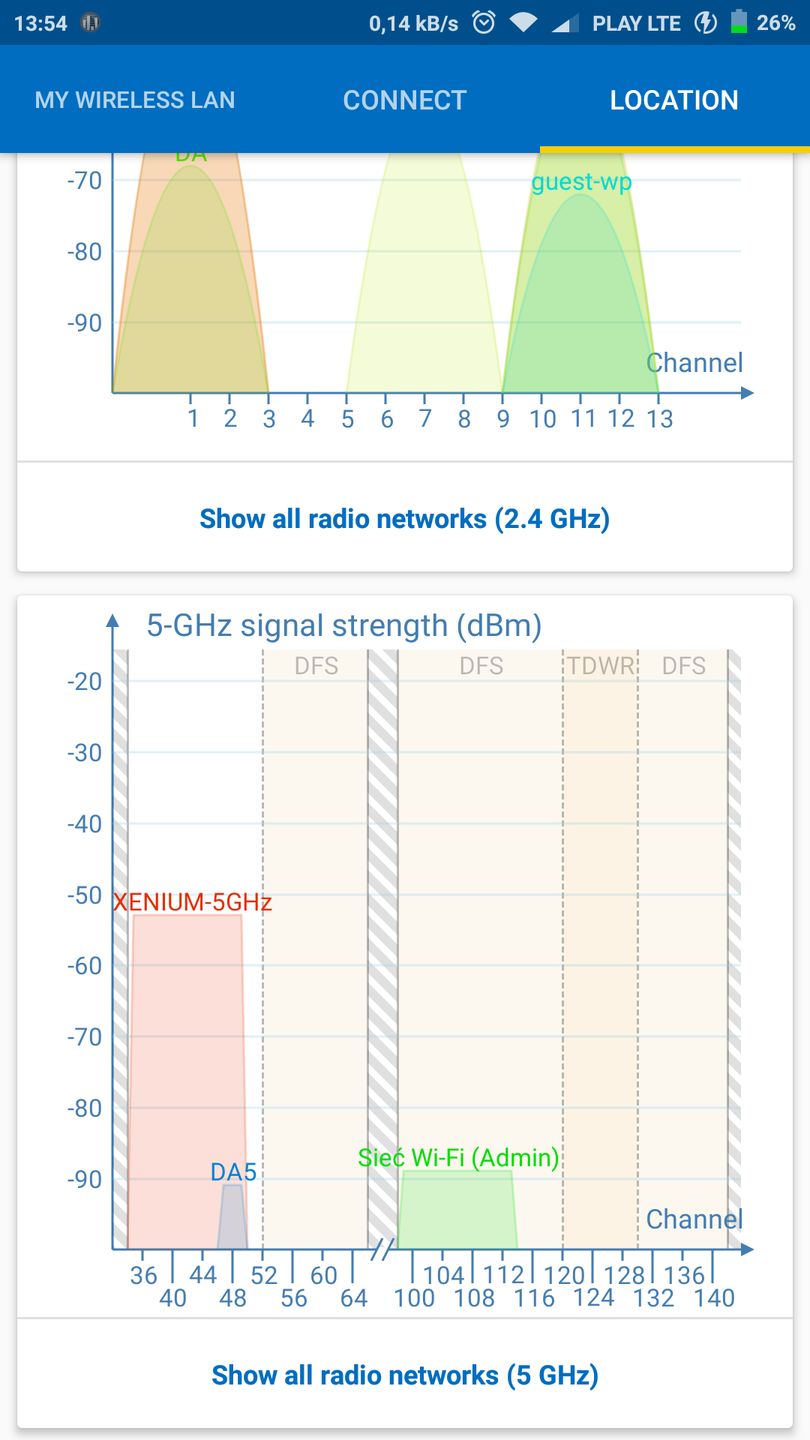
Task: Show all radio networks for 2.4 GHz
Action: 405,518
